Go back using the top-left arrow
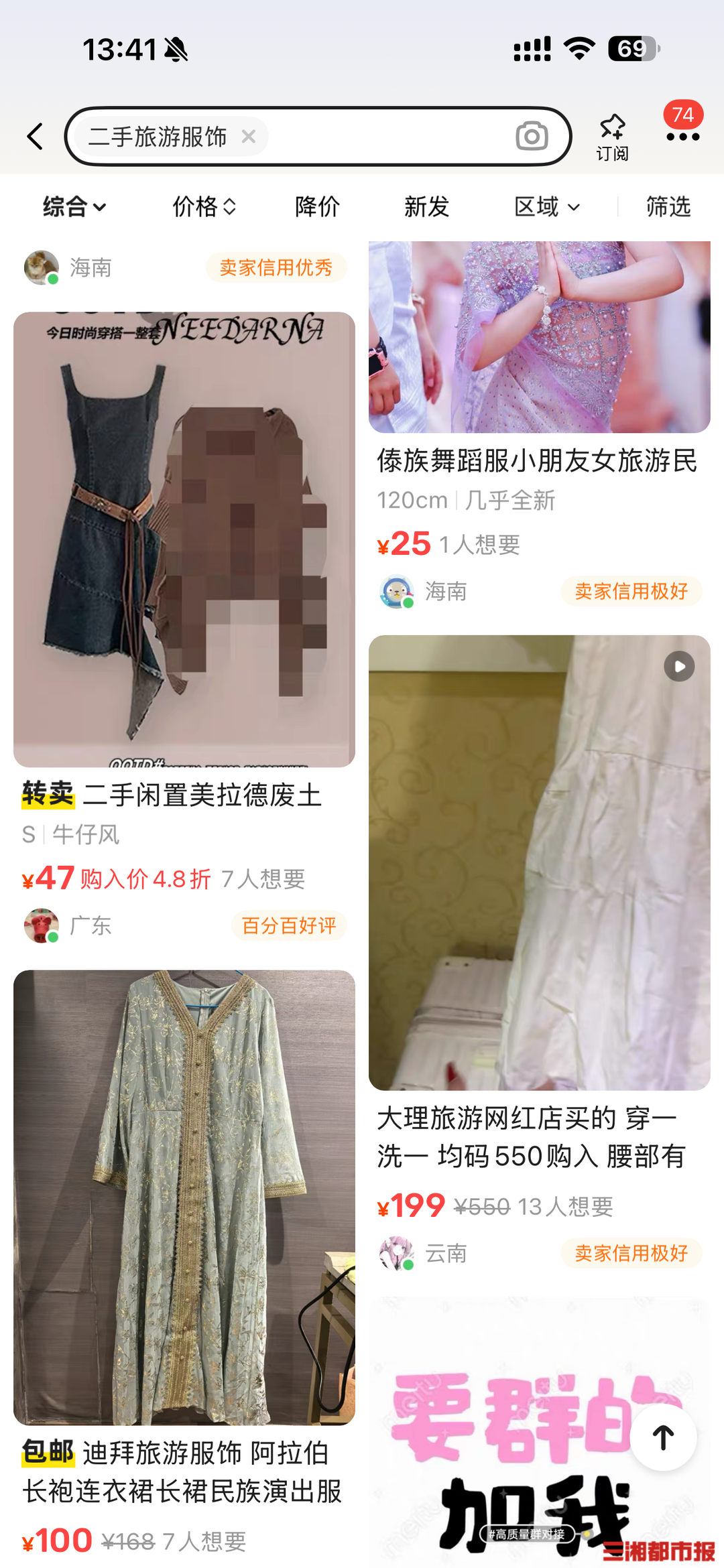Screen dimensions: 724x1568 click(36, 137)
